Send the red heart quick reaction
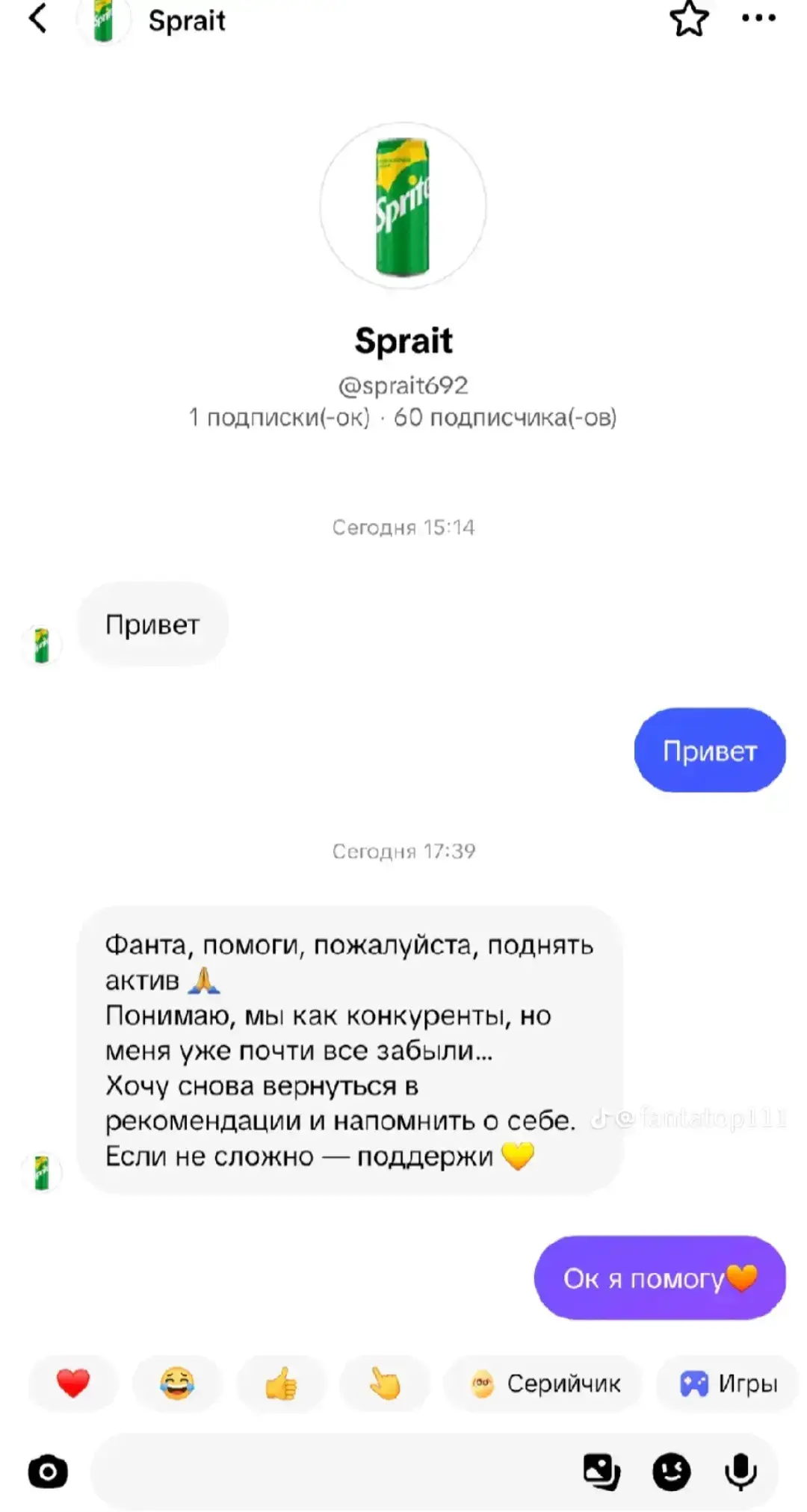The image size is (807, 1512). (x=73, y=1384)
